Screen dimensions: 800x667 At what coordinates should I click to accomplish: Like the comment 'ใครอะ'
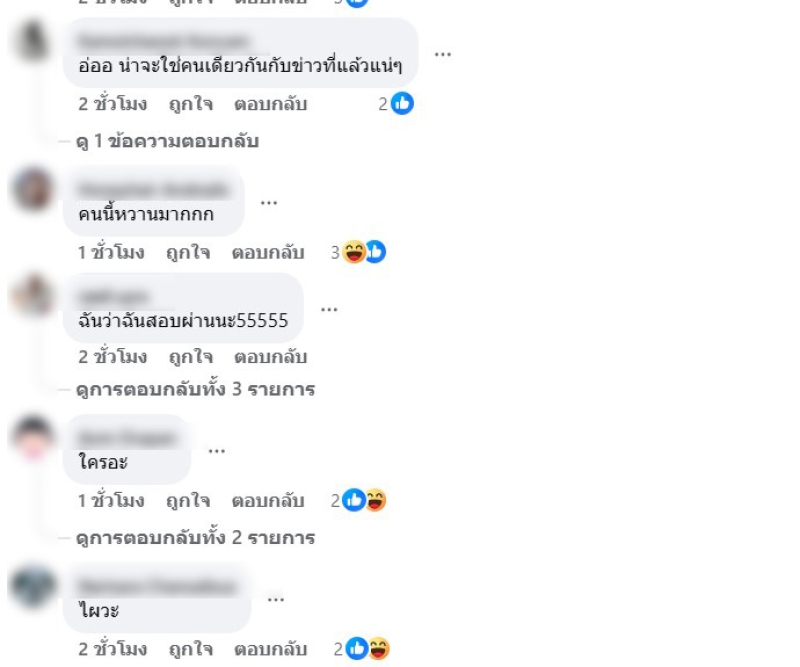coord(189,501)
